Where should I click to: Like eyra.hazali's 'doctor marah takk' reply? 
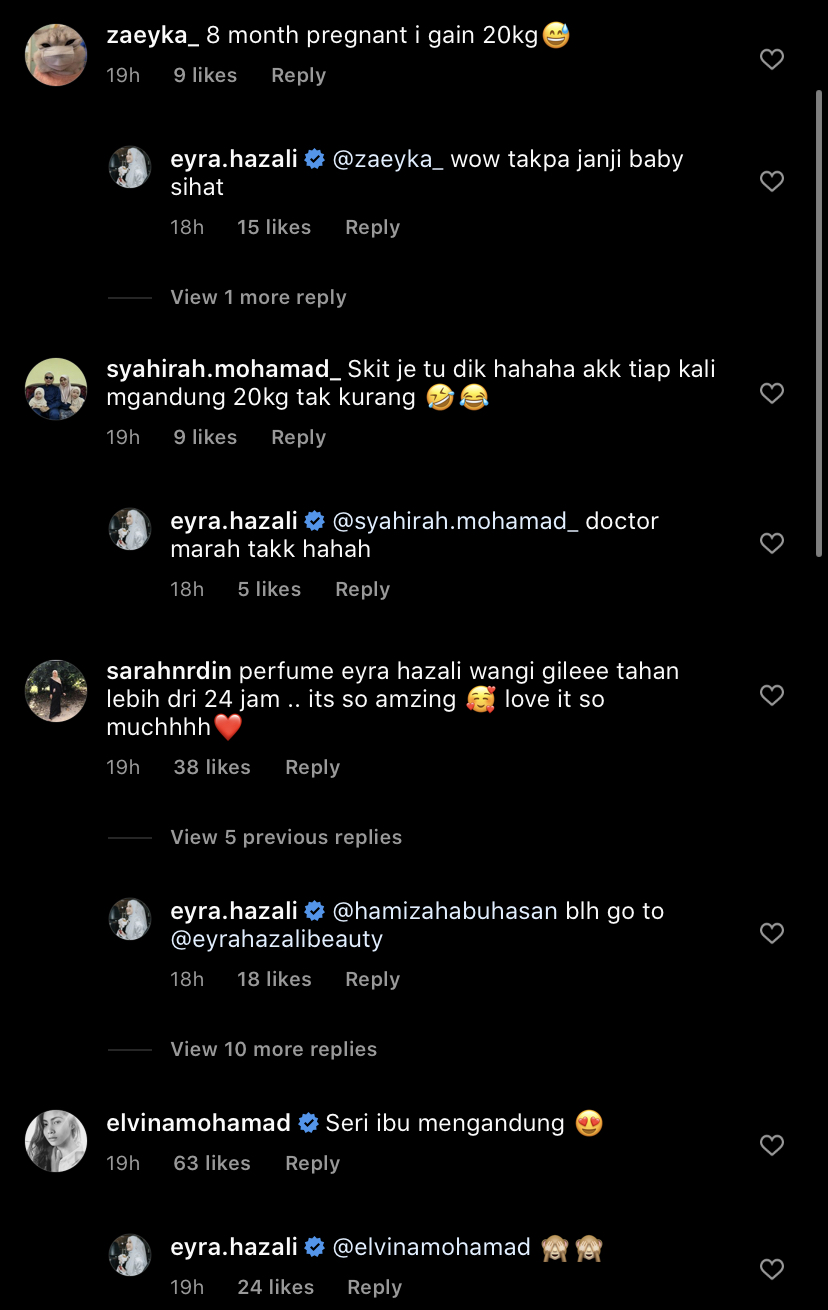(x=771, y=543)
